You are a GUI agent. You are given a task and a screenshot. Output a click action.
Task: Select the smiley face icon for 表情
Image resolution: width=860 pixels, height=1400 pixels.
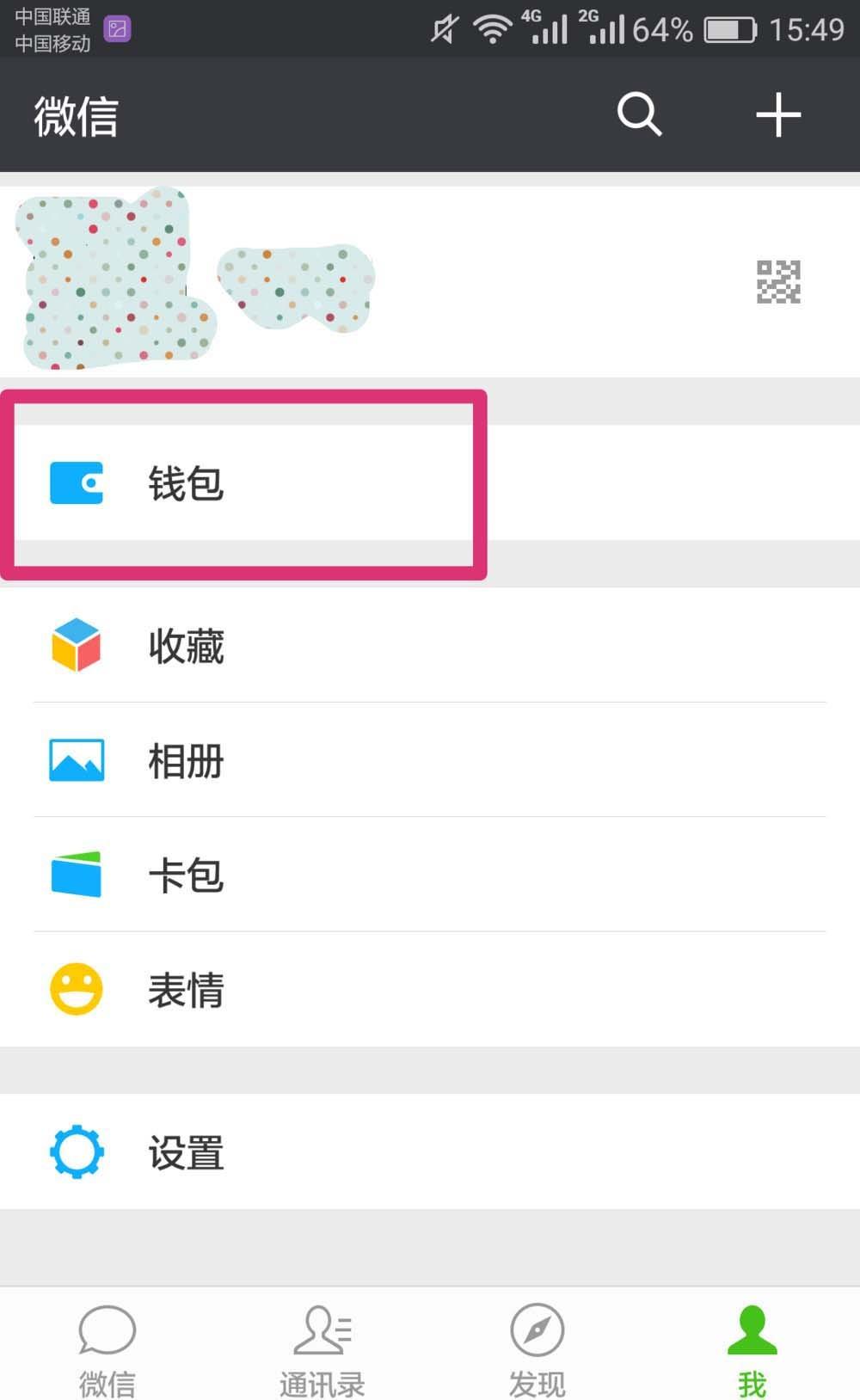coord(76,989)
